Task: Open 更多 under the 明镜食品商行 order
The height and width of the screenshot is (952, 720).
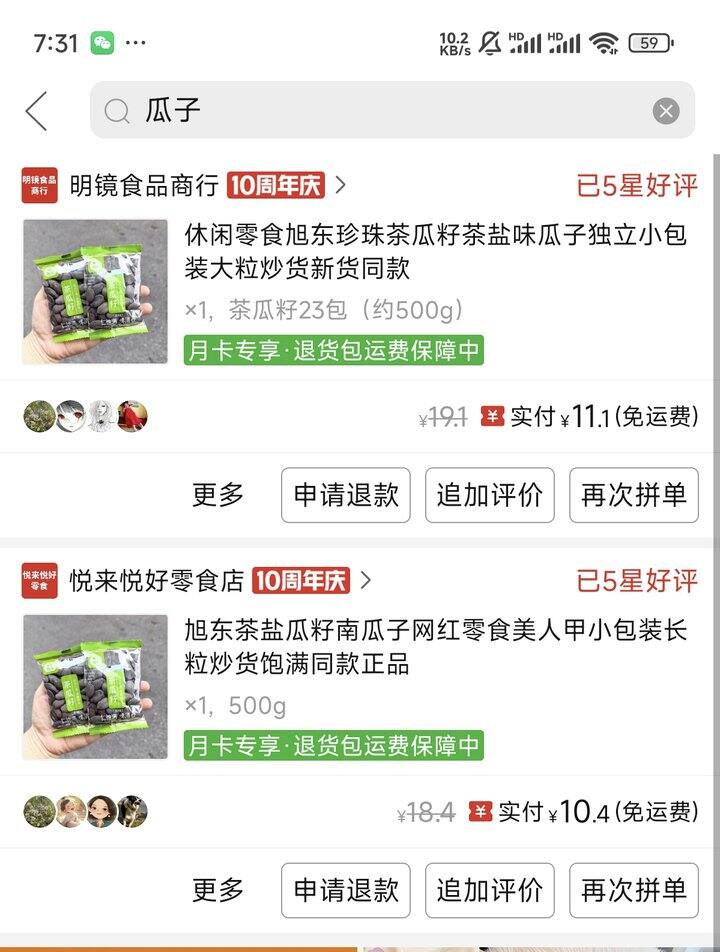Action: click(x=218, y=494)
